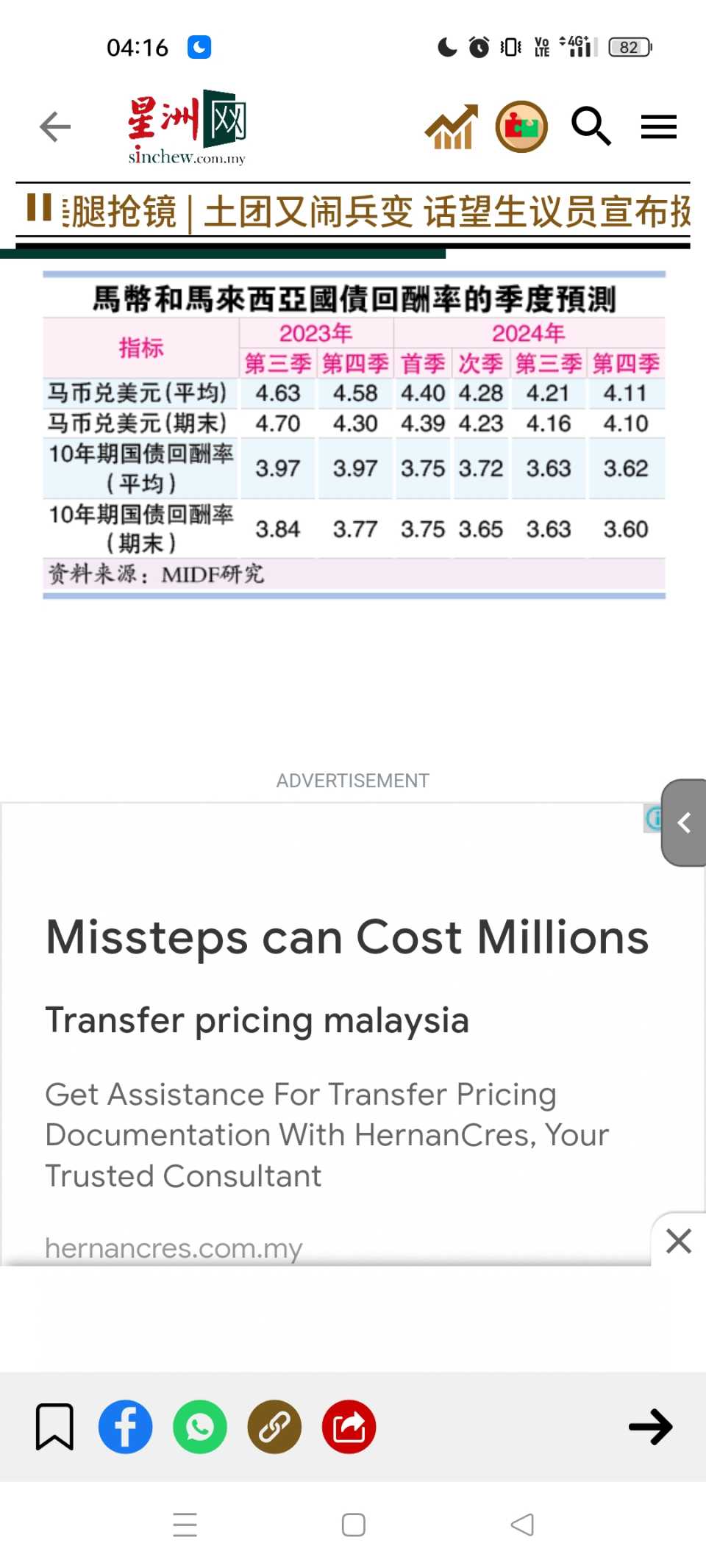
Task: Open the search magnifier
Action: point(591,127)
